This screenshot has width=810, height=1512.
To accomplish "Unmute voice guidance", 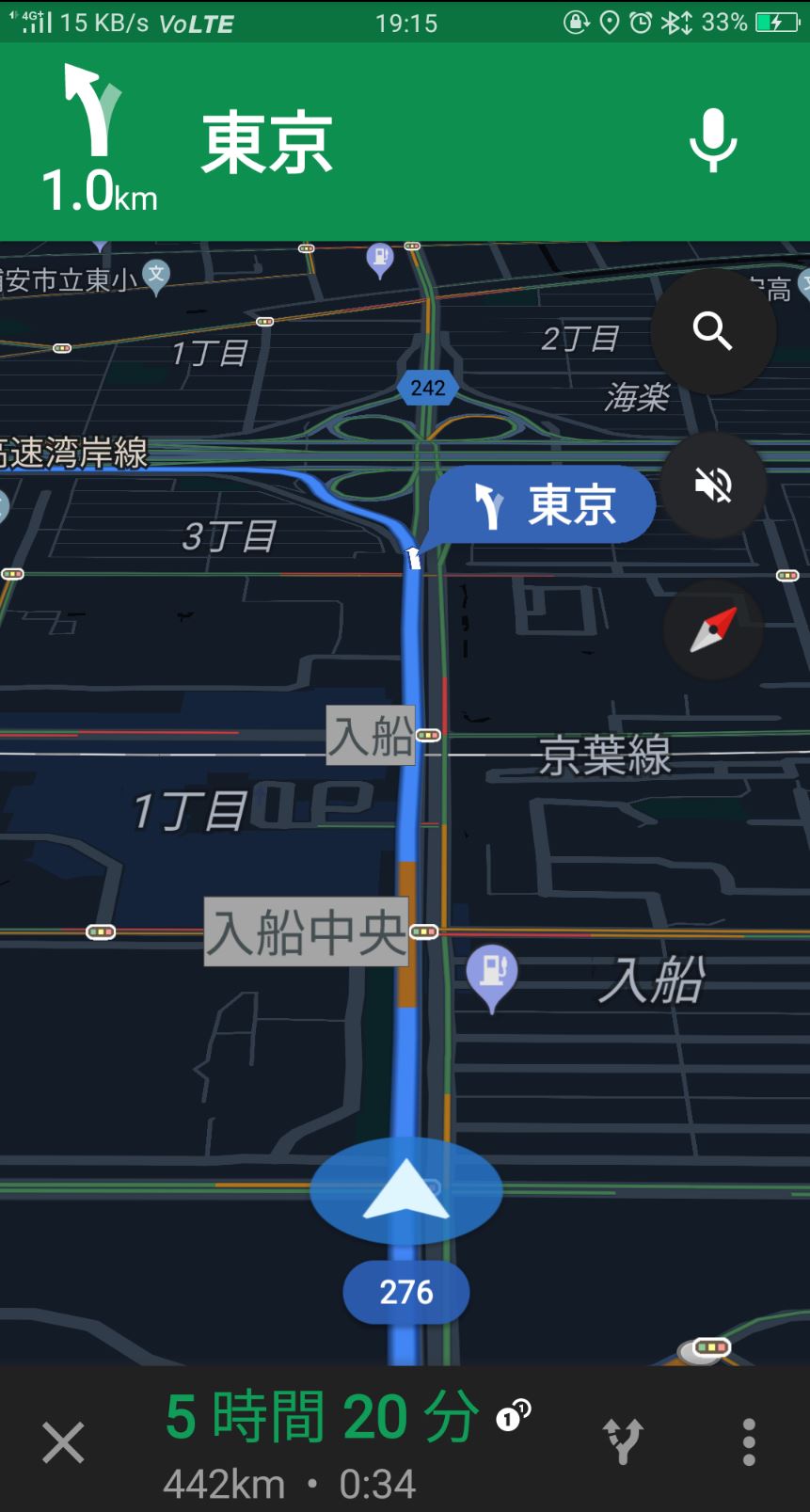I will pyautogui.click(x=713, y=485).
